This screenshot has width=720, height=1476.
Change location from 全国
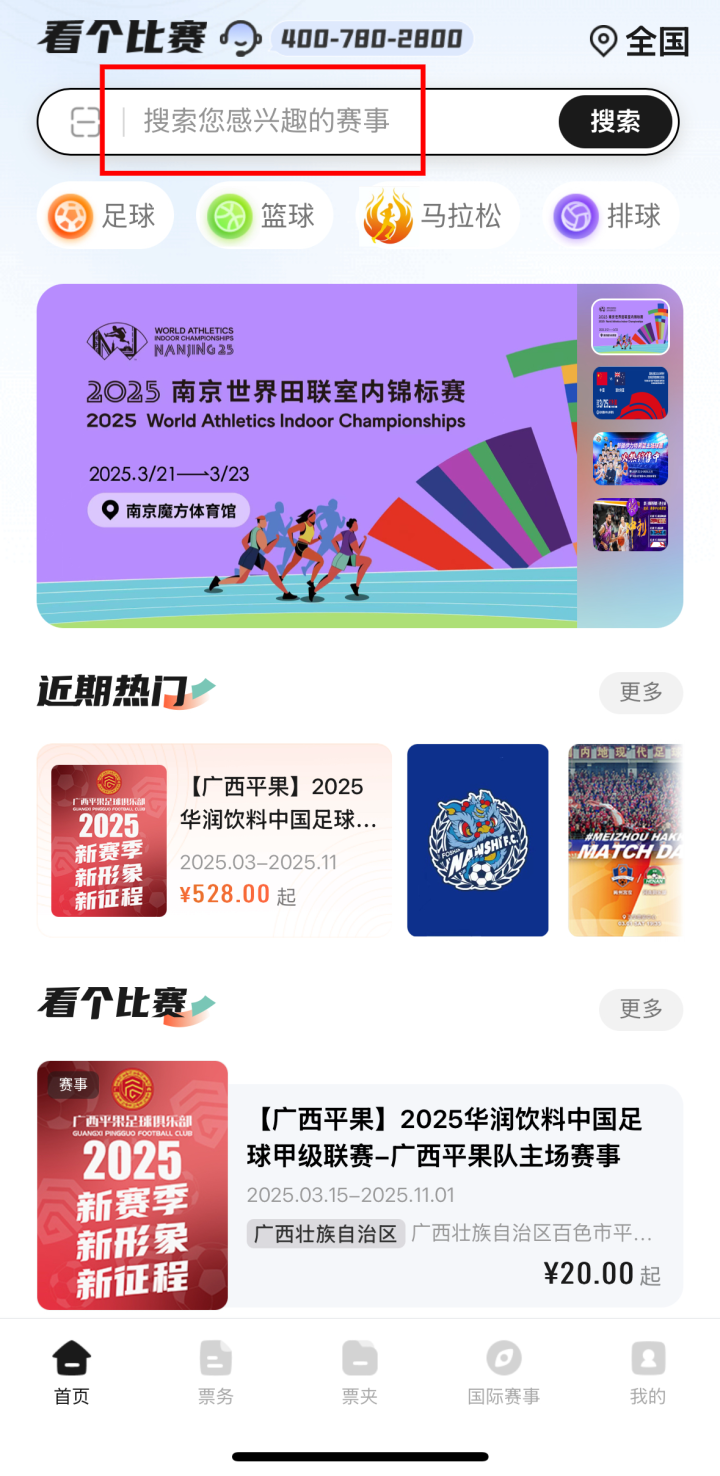tap(639, 41)
